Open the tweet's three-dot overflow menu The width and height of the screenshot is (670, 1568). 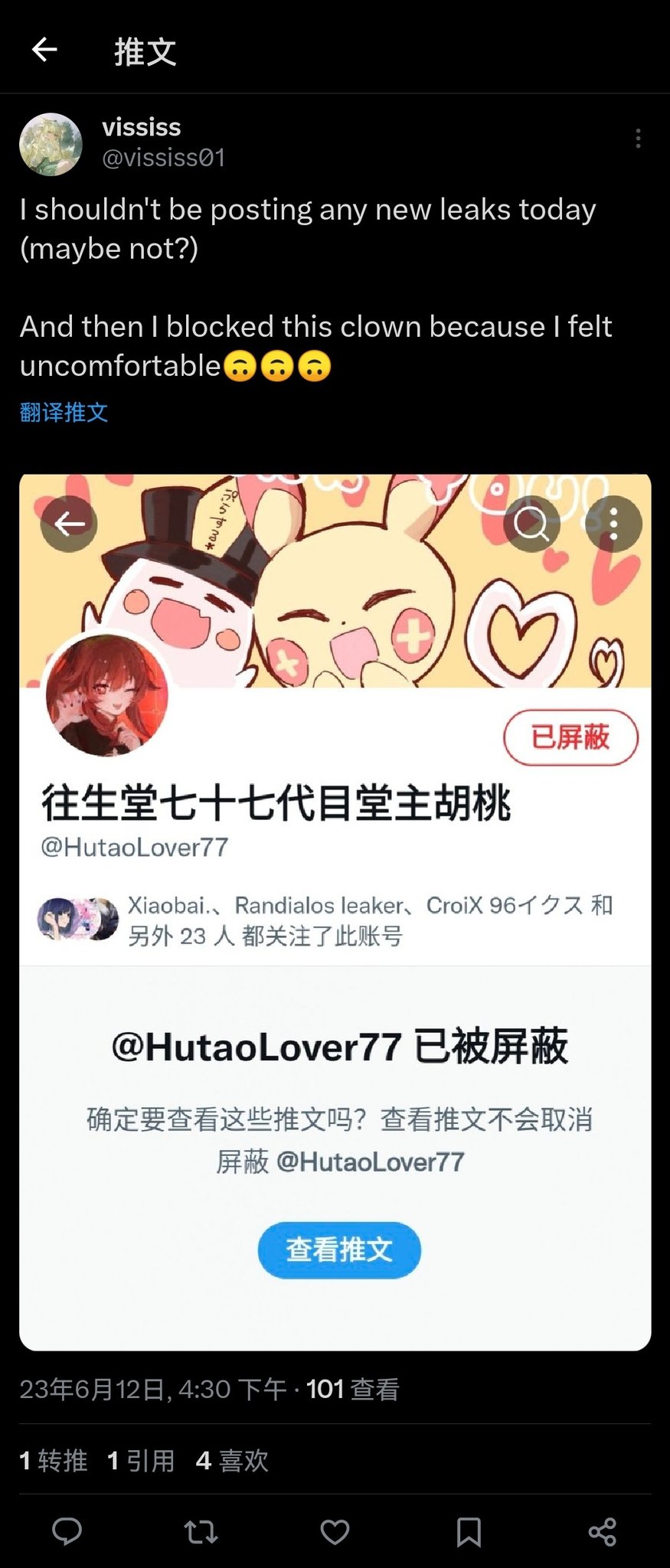(638, 139)
